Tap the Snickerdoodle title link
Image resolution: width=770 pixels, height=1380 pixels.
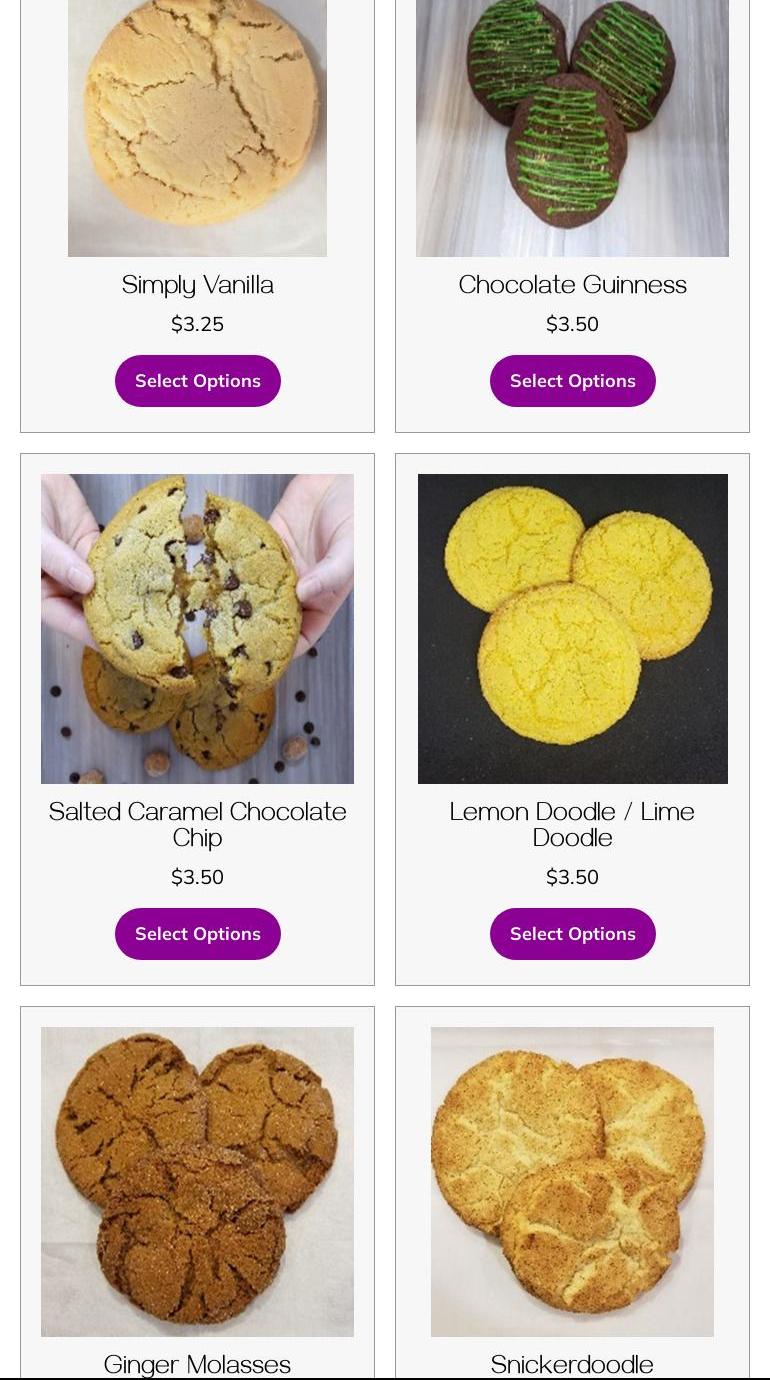point(572,1365)
